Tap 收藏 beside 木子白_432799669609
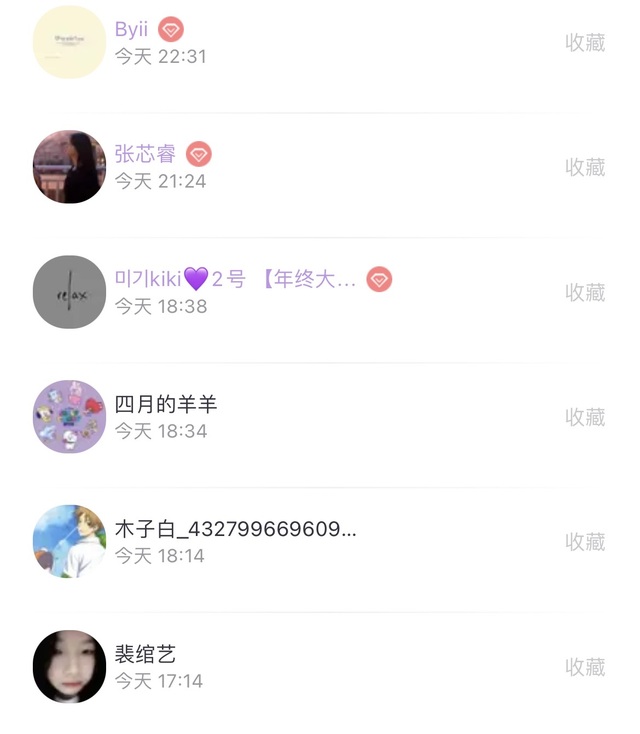Screen dimensions: 640x734 point(585,542)
